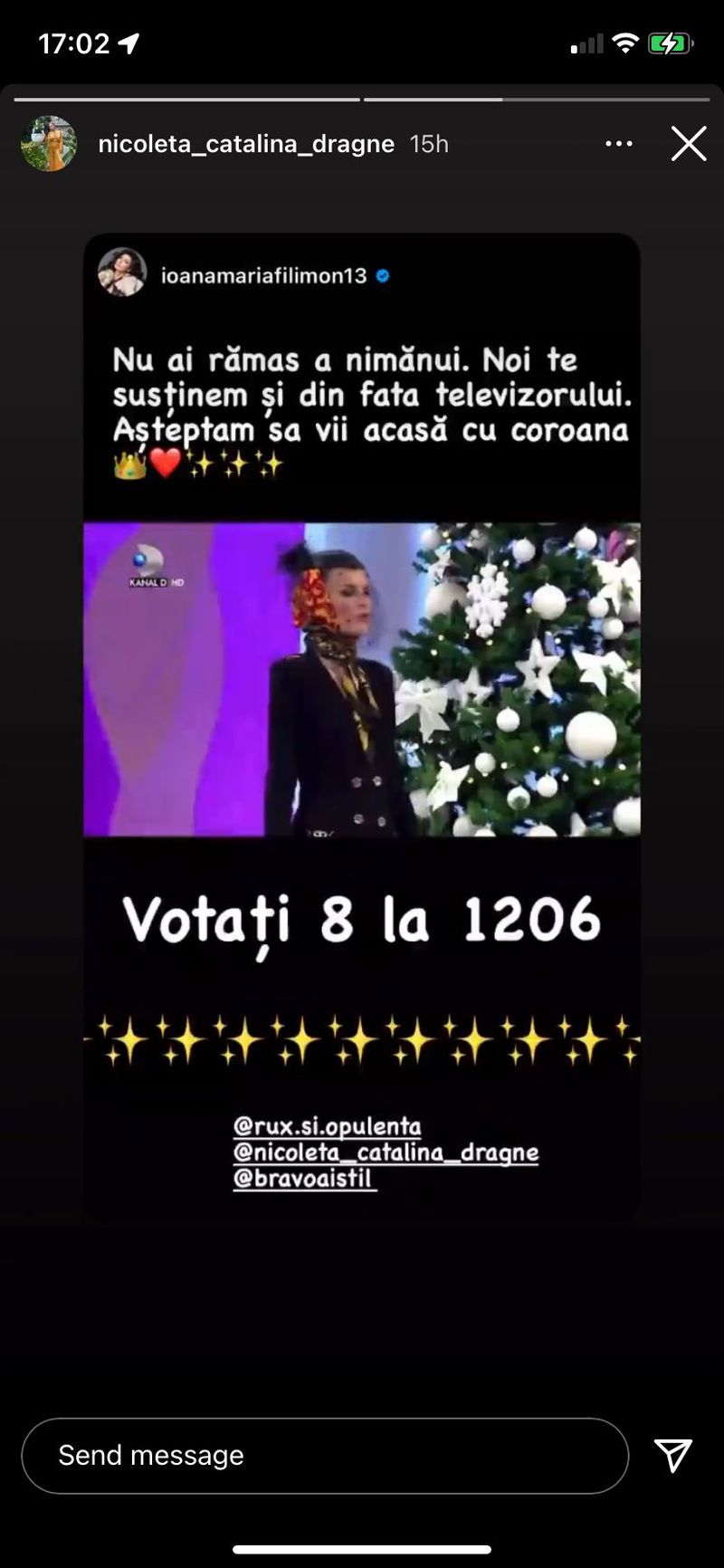Share the story via paper plane icon
Viewport: 724px width, 1568px height.
point(673,1455)
